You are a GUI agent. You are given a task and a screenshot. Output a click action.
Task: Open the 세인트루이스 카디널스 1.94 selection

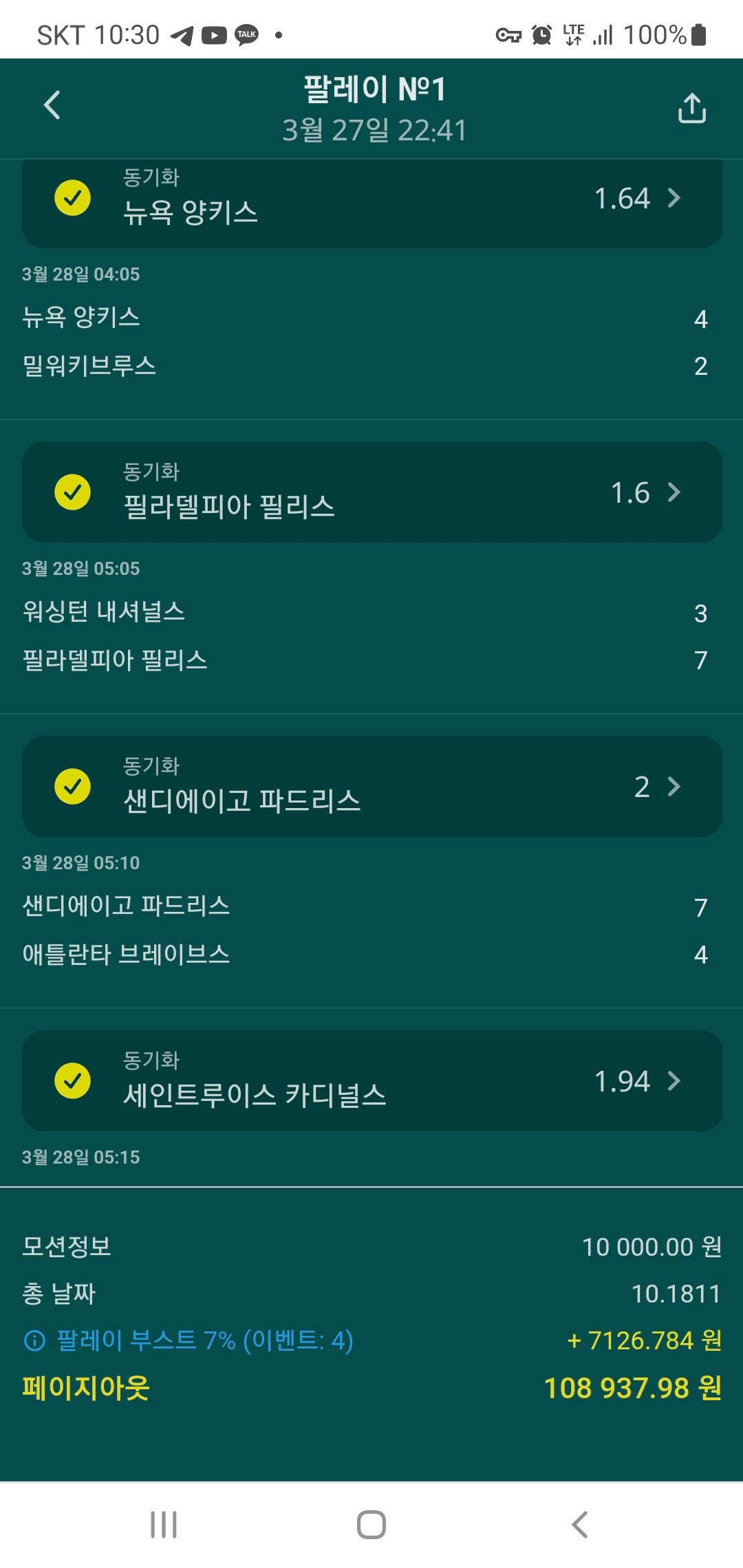click(x=371, y=1081)
